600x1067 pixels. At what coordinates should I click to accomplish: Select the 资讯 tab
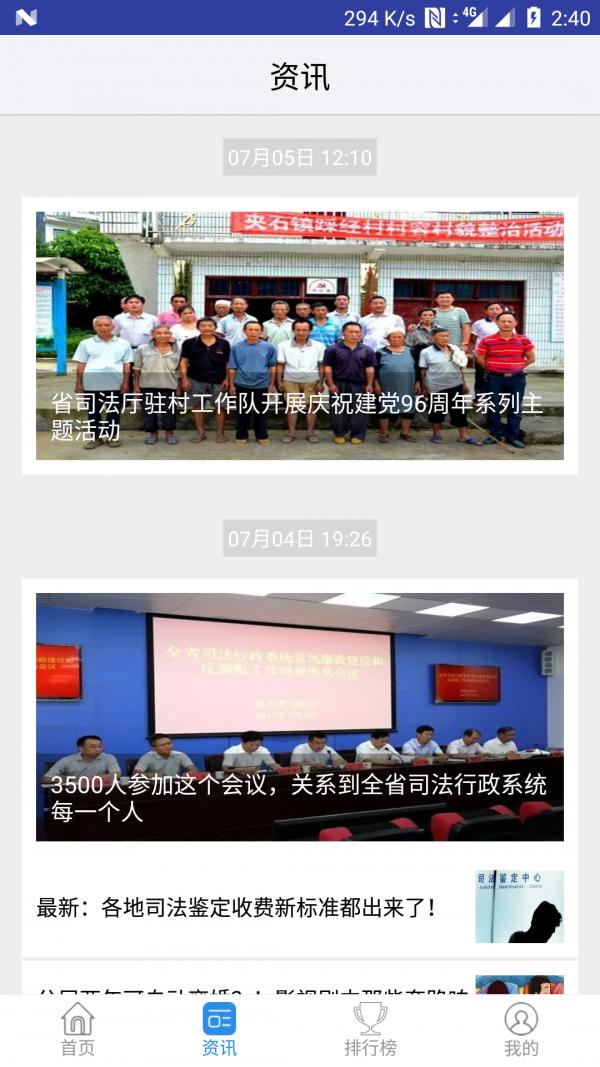click(219, 1030)
